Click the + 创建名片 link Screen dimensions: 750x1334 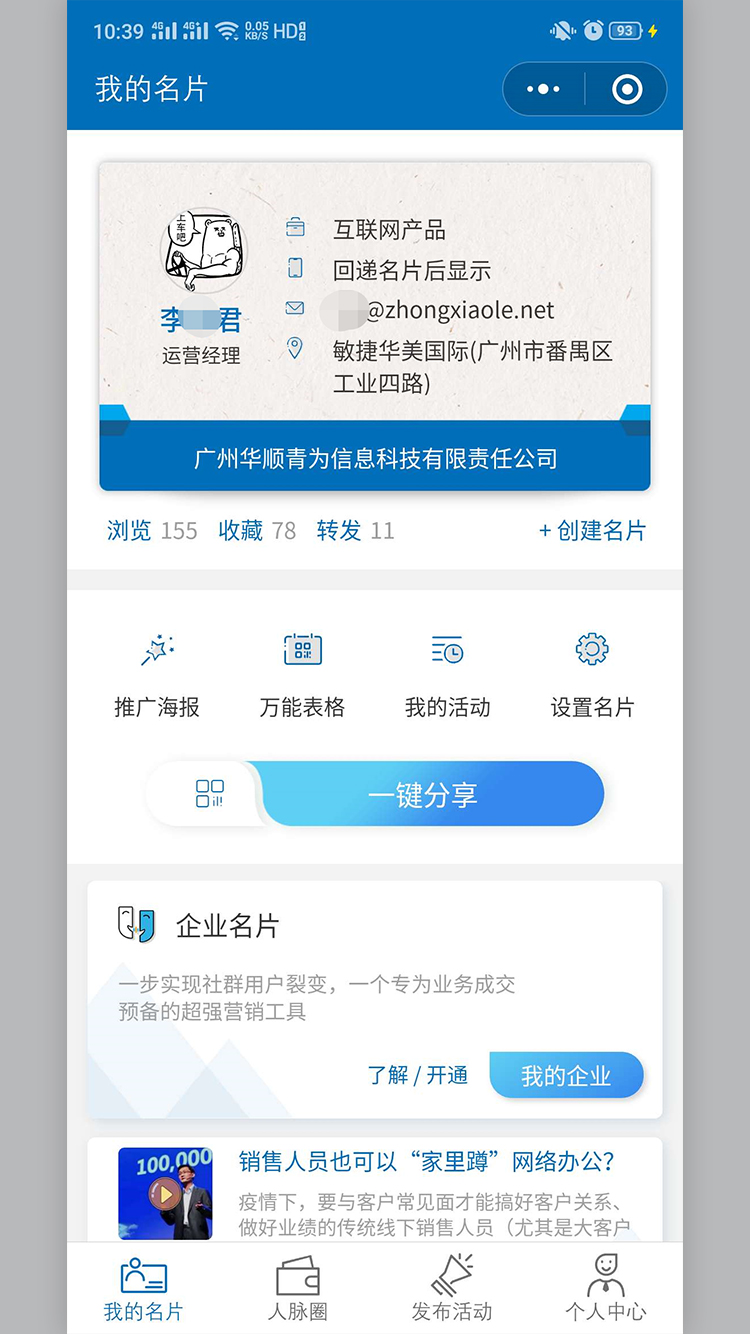594,531
